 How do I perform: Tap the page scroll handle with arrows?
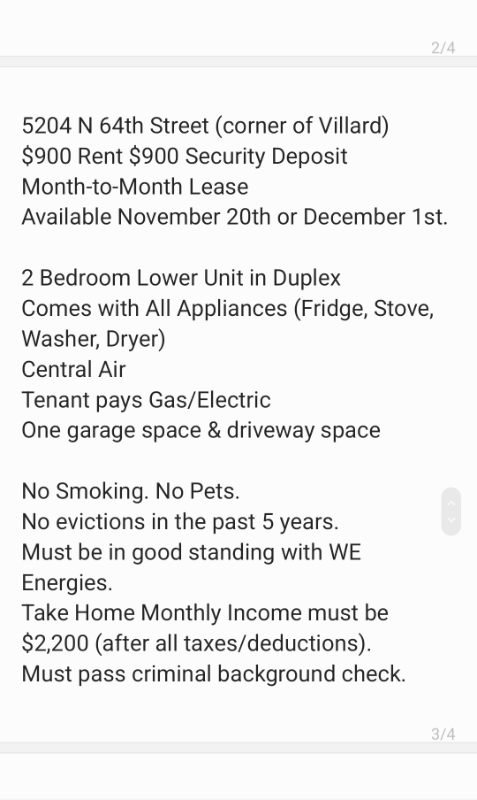451,511
